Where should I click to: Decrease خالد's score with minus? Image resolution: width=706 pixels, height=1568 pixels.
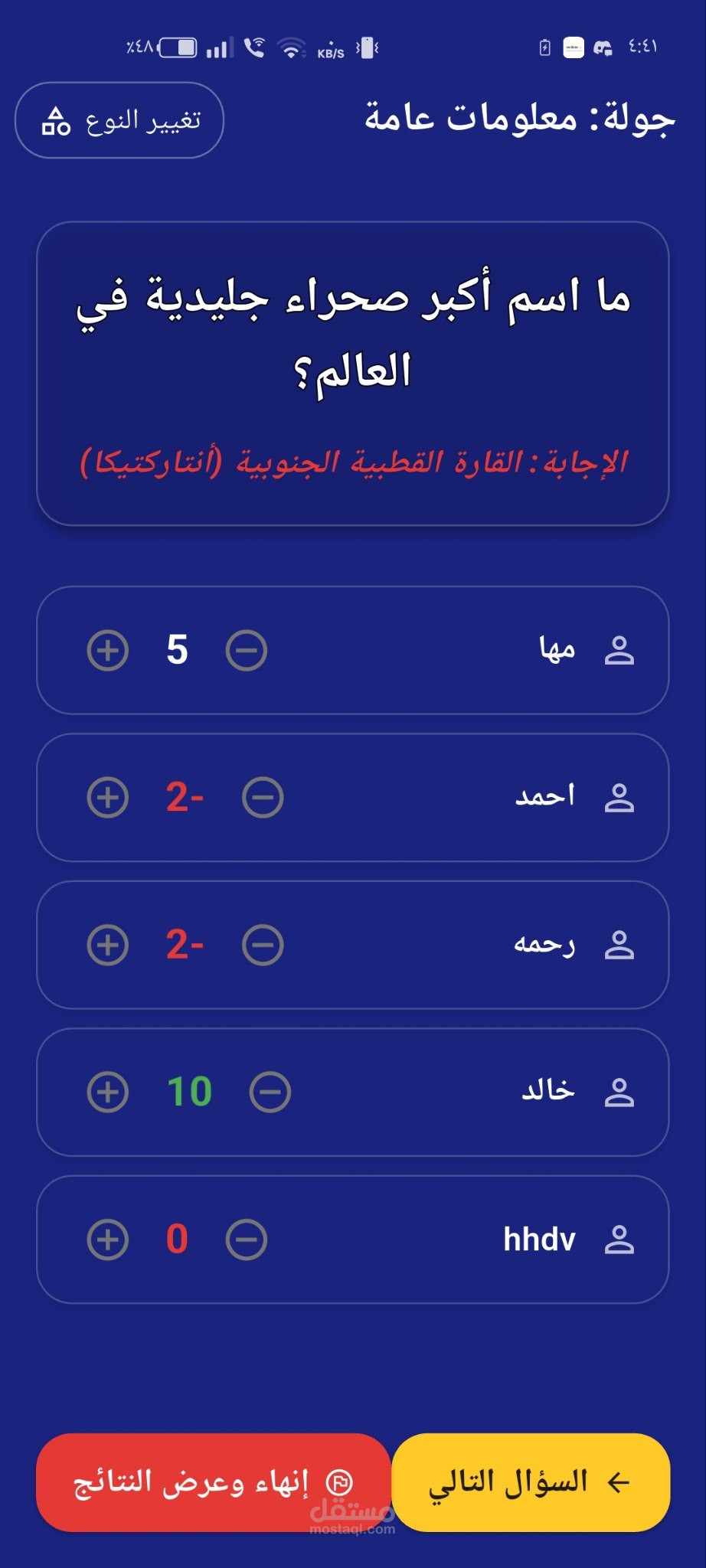270,1092
